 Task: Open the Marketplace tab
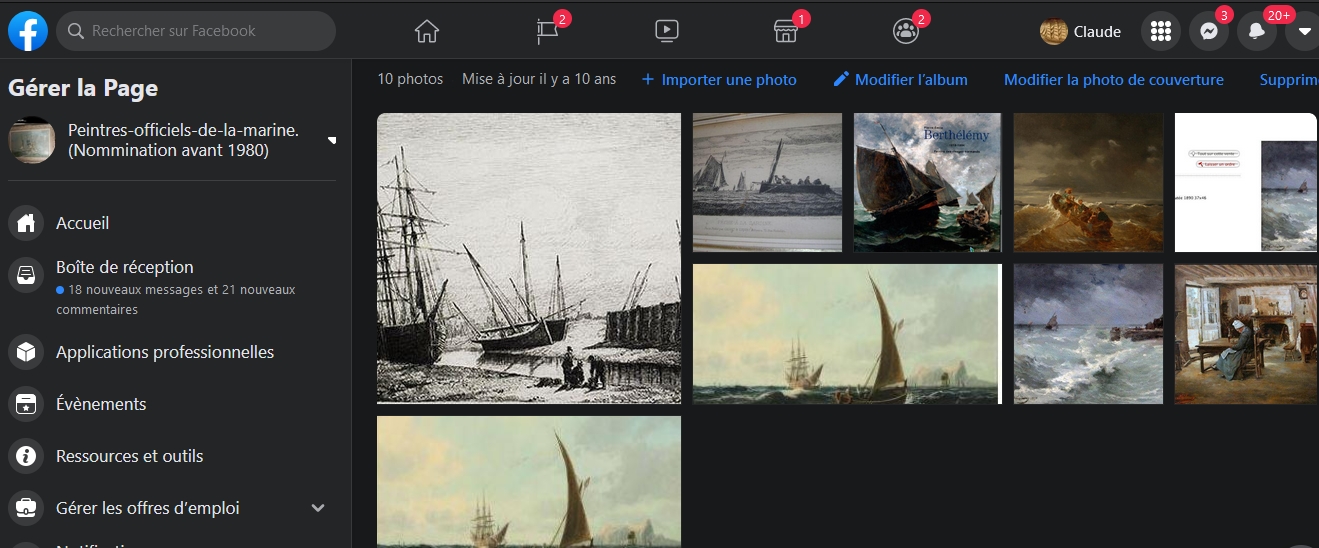coord(786,31)
